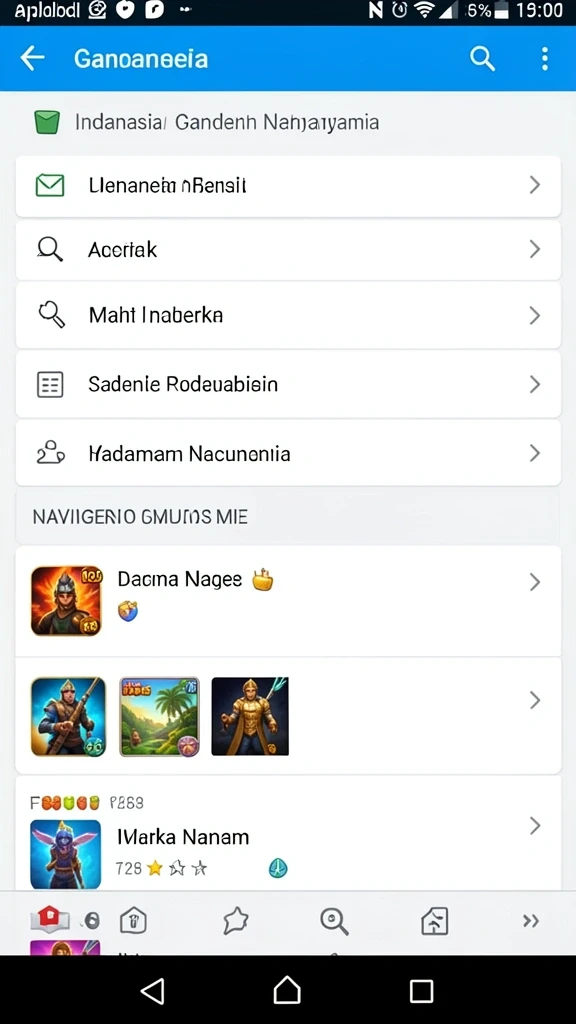The image size is (576, 1024).
Task: Open the Maht Inaberka row
Action: (288, 315)
